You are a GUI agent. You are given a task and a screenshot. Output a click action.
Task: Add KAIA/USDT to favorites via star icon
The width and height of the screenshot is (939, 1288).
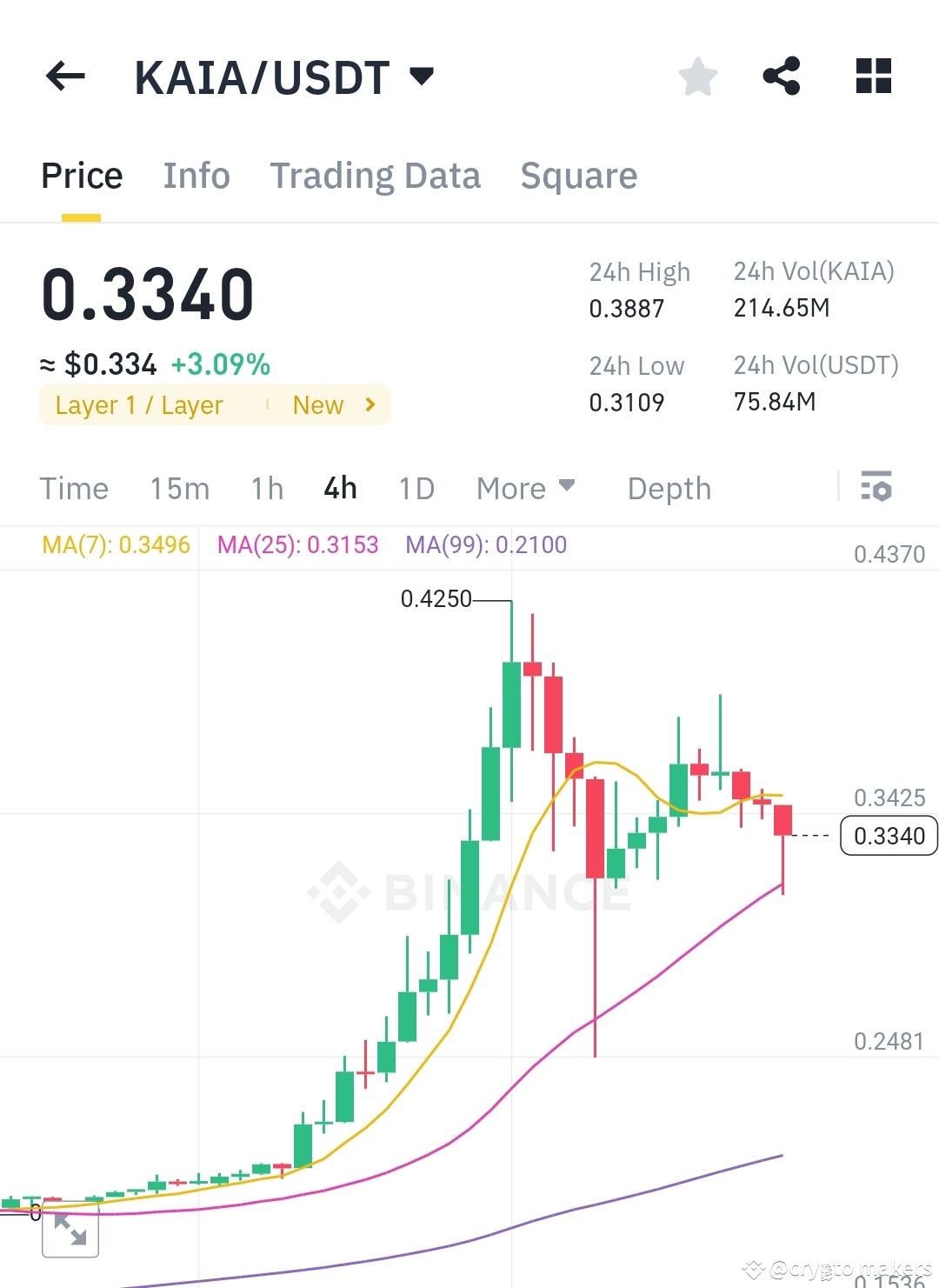(x=697, y=77)
